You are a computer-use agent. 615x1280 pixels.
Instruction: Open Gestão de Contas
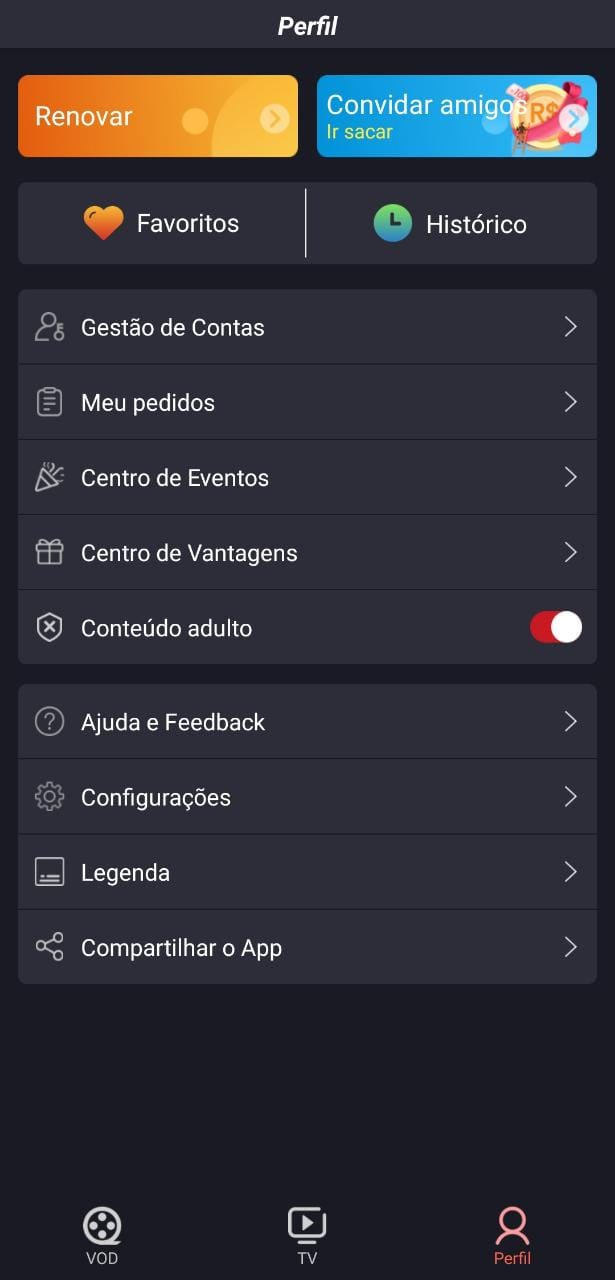point(307,327)
